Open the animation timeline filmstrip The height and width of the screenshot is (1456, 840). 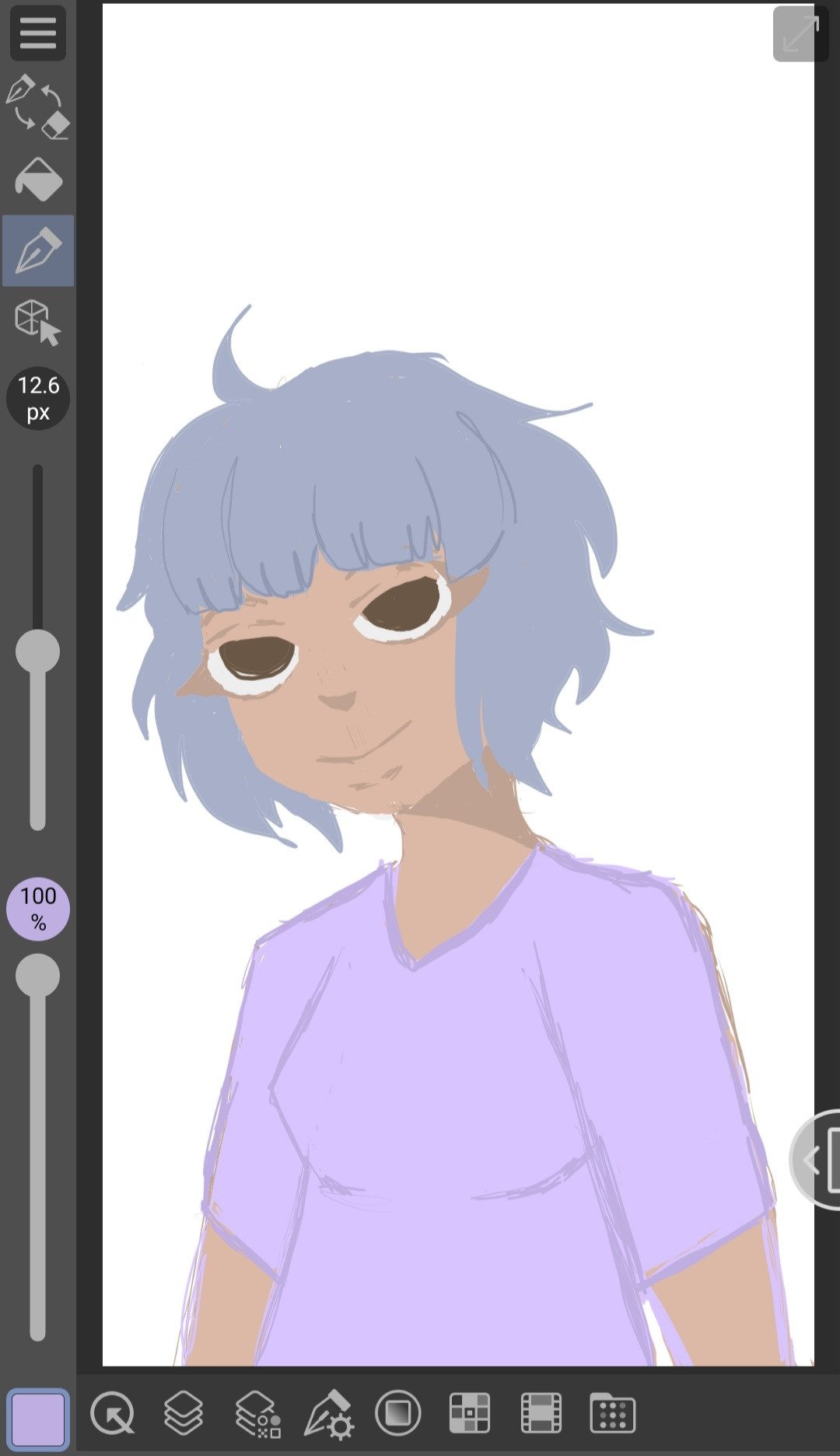click(541, 1413)
